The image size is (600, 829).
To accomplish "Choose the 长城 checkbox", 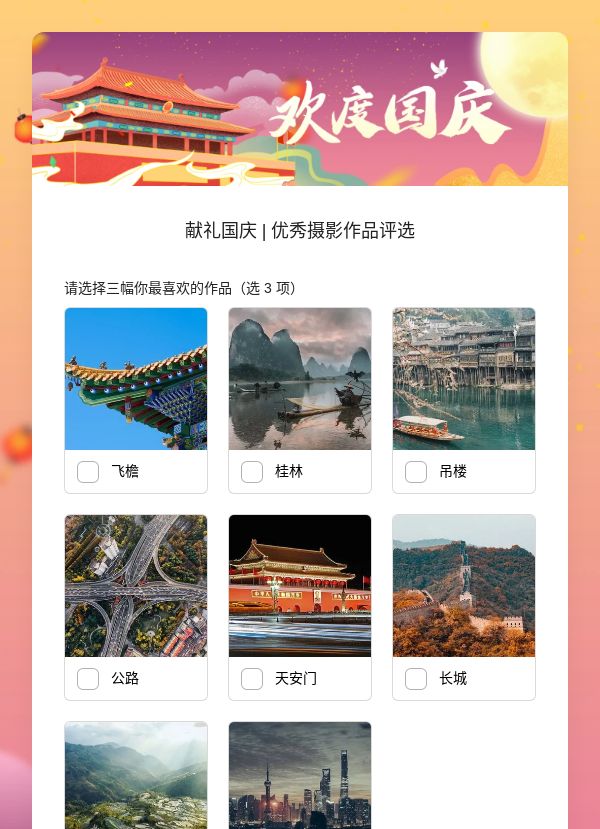I will click(x=416, y=679).
